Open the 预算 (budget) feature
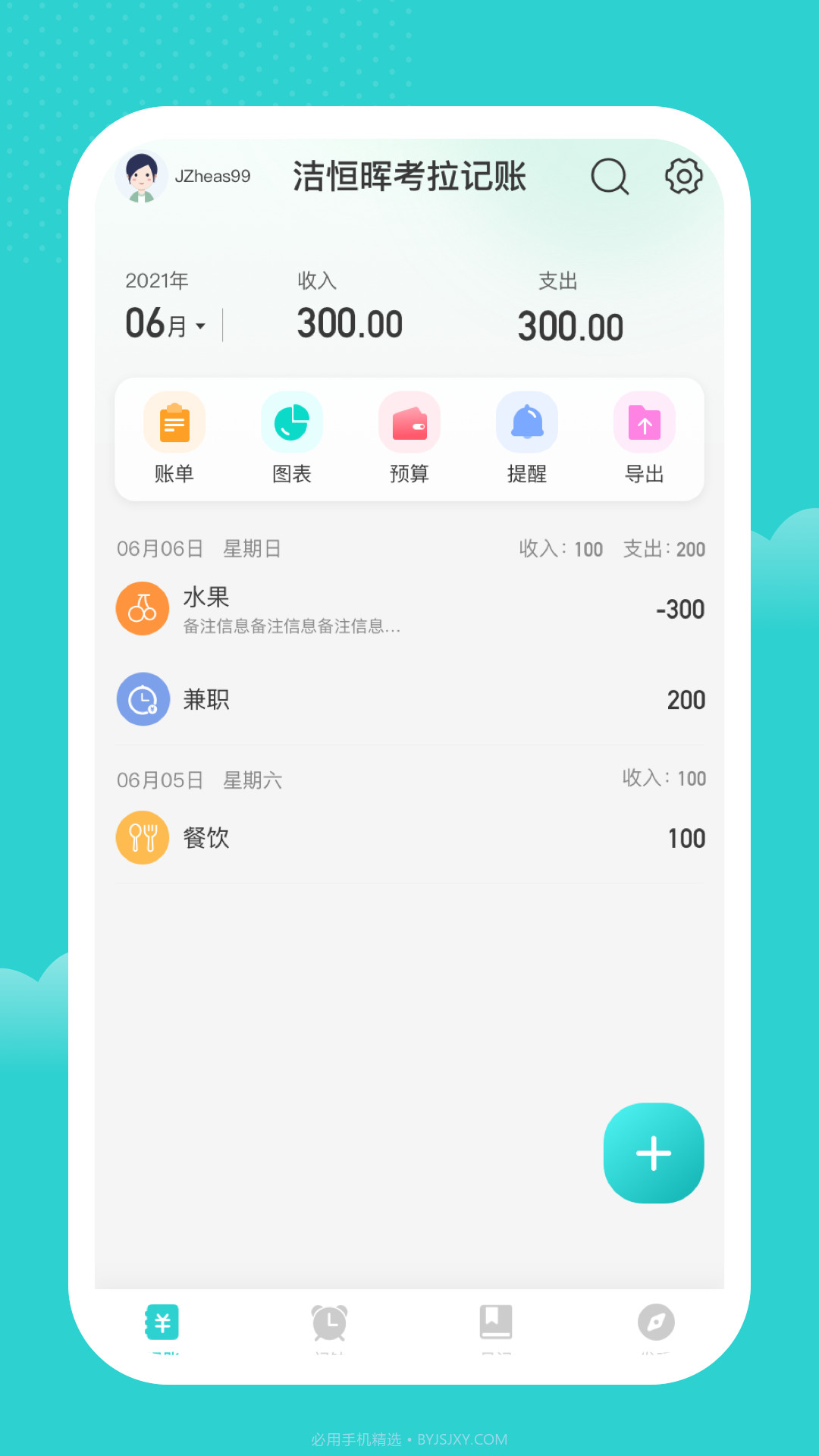This screenshot has width=819, height=1456. pyautogui.click(x=409, y=440)
